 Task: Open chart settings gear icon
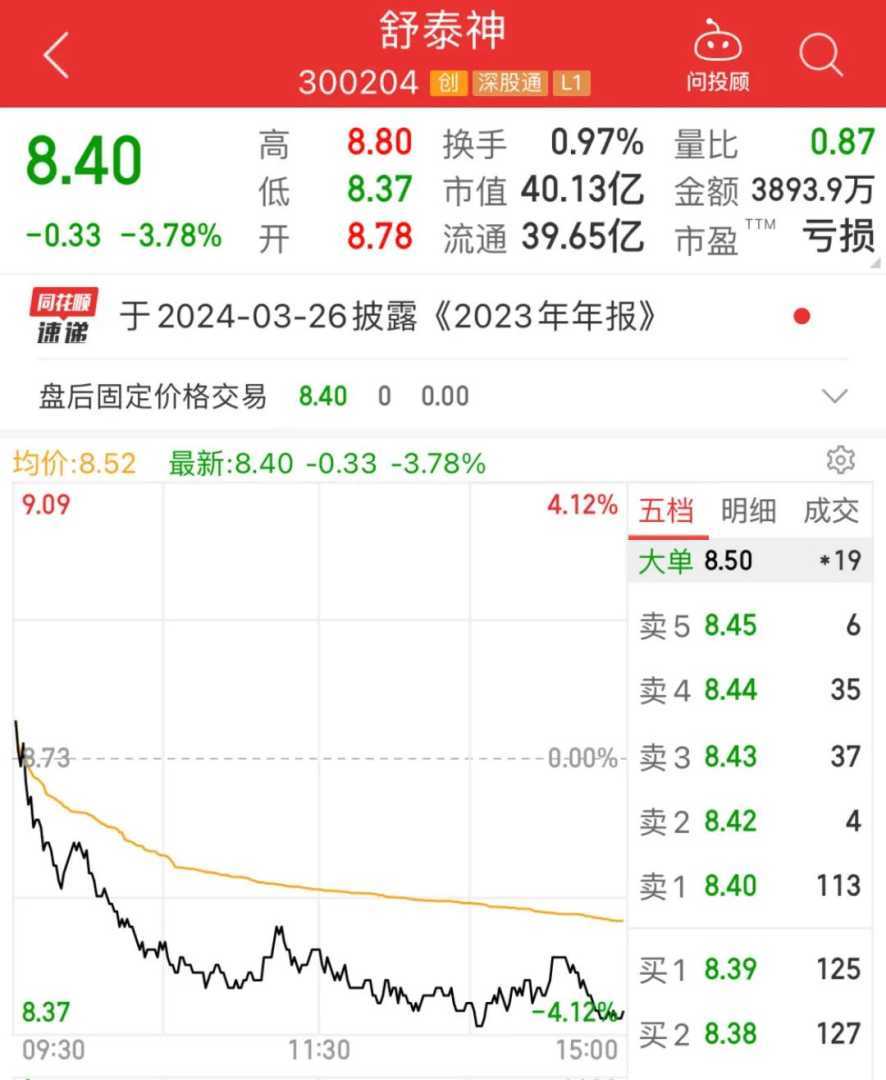click(x=841, y=460)
